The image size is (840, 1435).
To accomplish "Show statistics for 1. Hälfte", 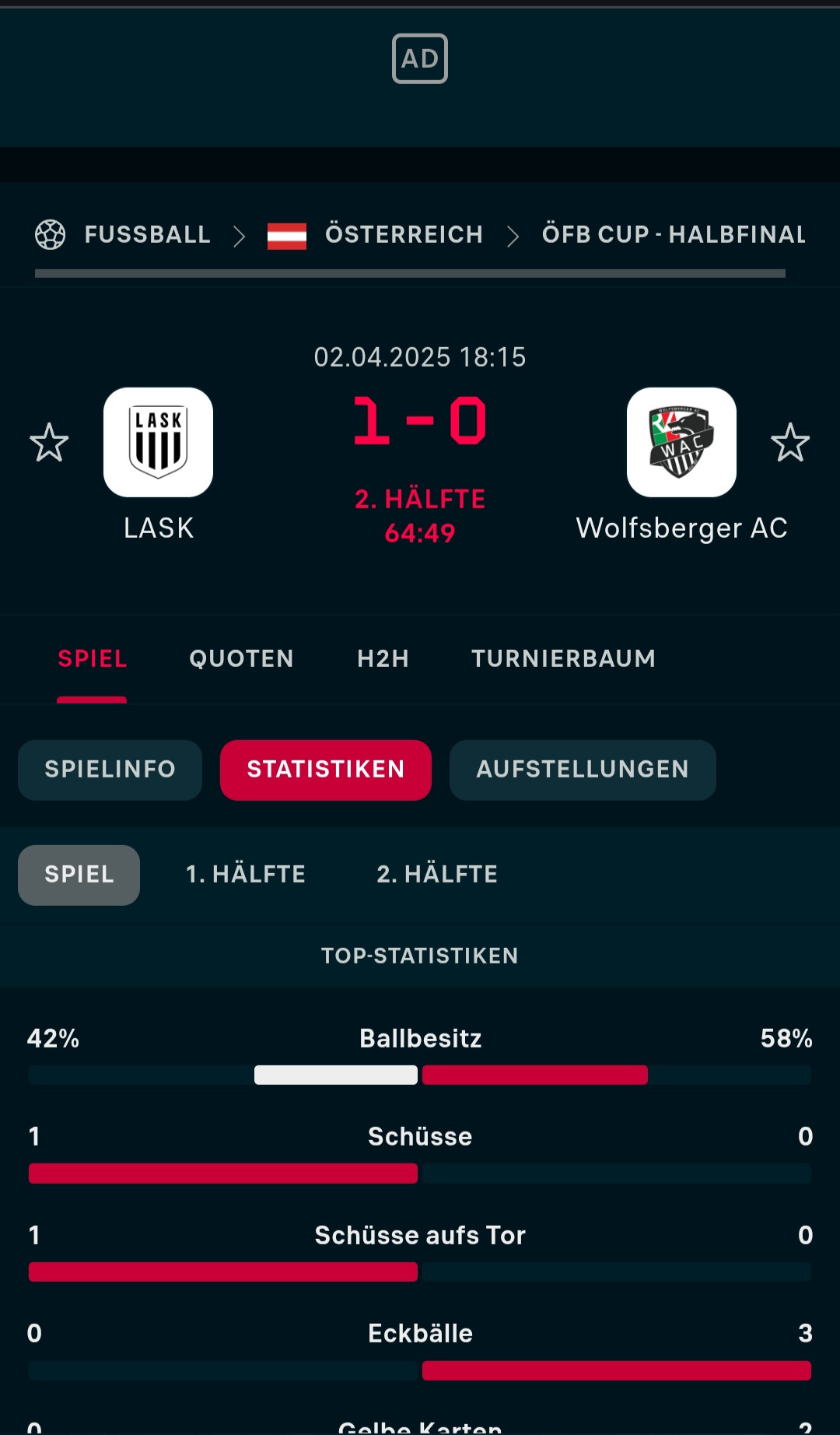I will pyautogui.click(x=245, y=874).
